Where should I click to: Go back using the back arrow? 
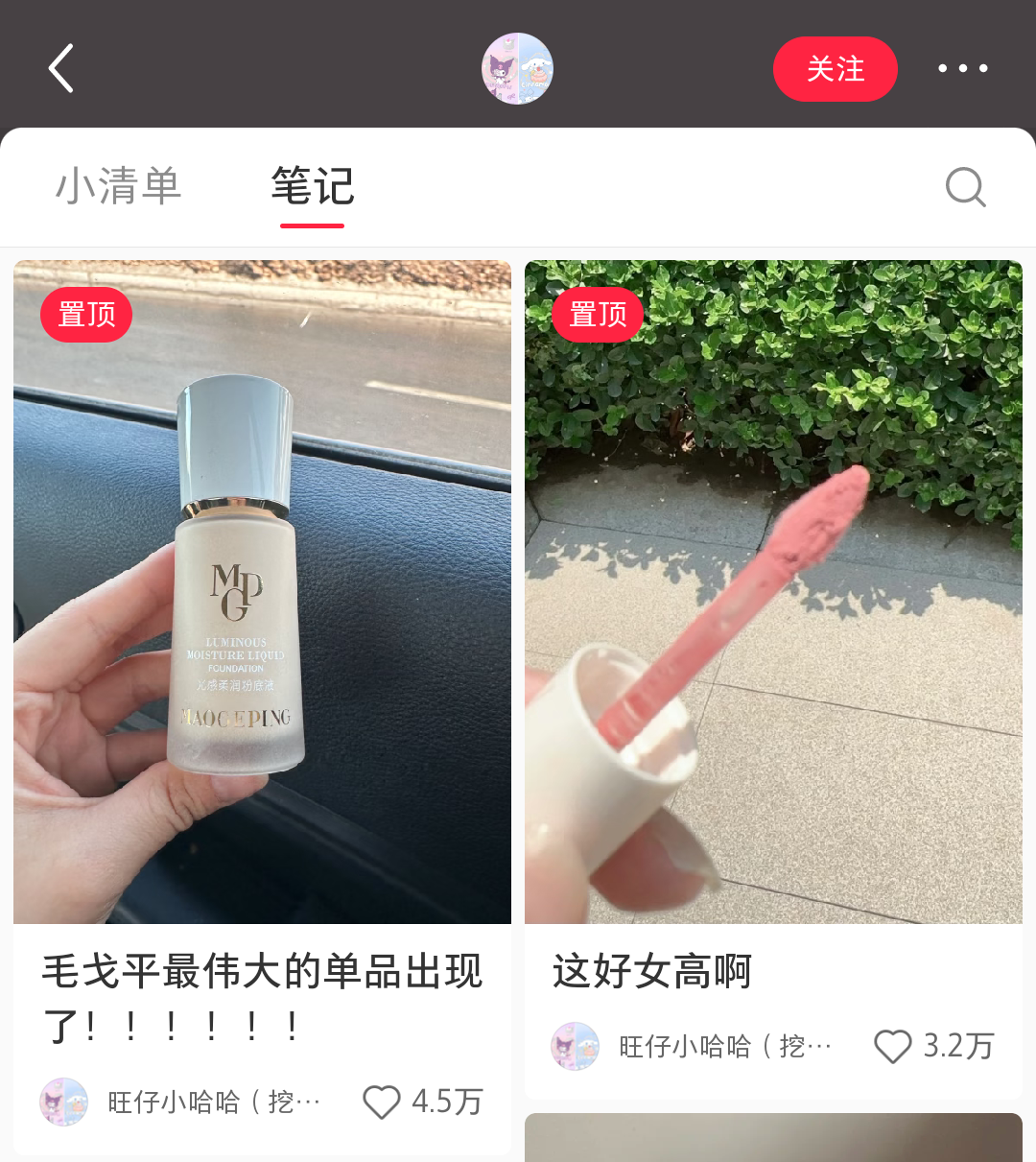tap(61, 68)
